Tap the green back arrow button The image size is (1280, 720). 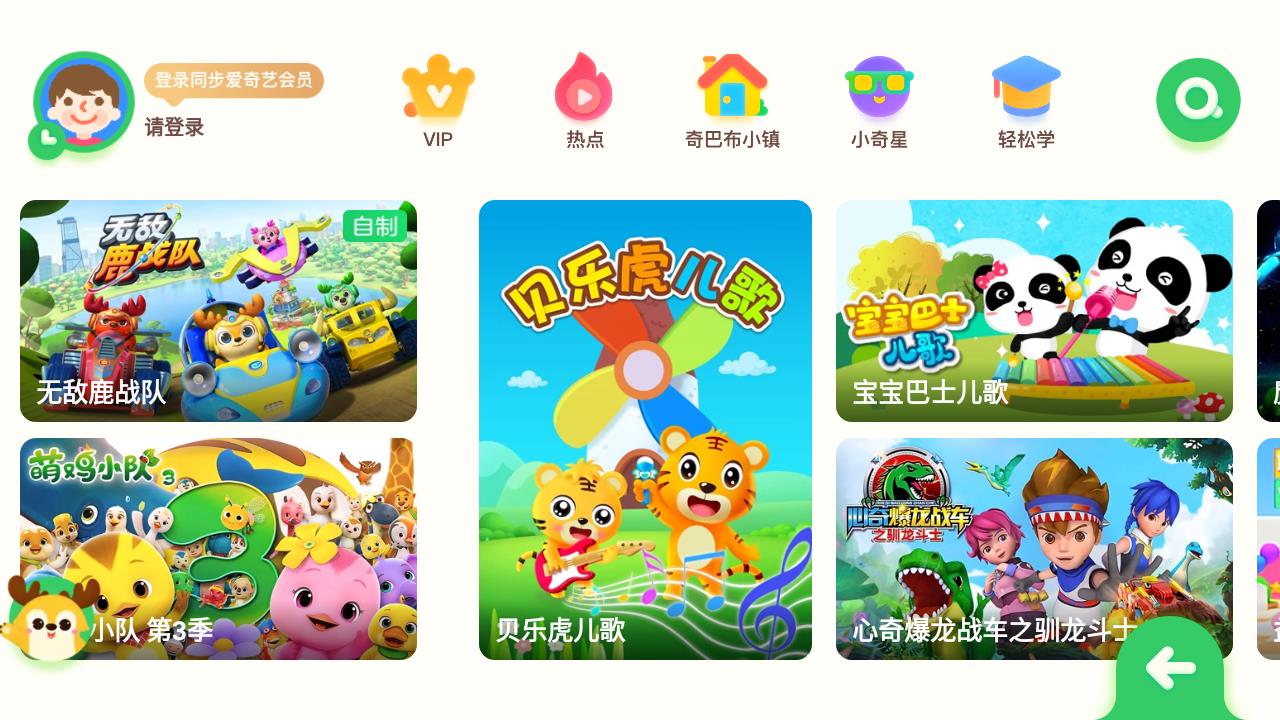coord(1171,669)
